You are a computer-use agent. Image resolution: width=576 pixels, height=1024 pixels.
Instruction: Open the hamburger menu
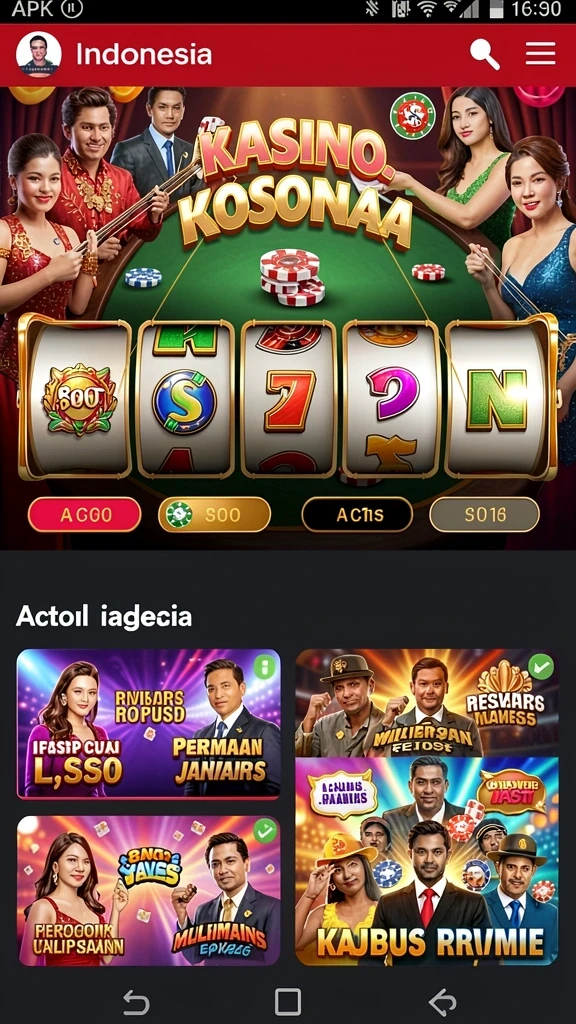pyautogui.click(x=541, y=54)
